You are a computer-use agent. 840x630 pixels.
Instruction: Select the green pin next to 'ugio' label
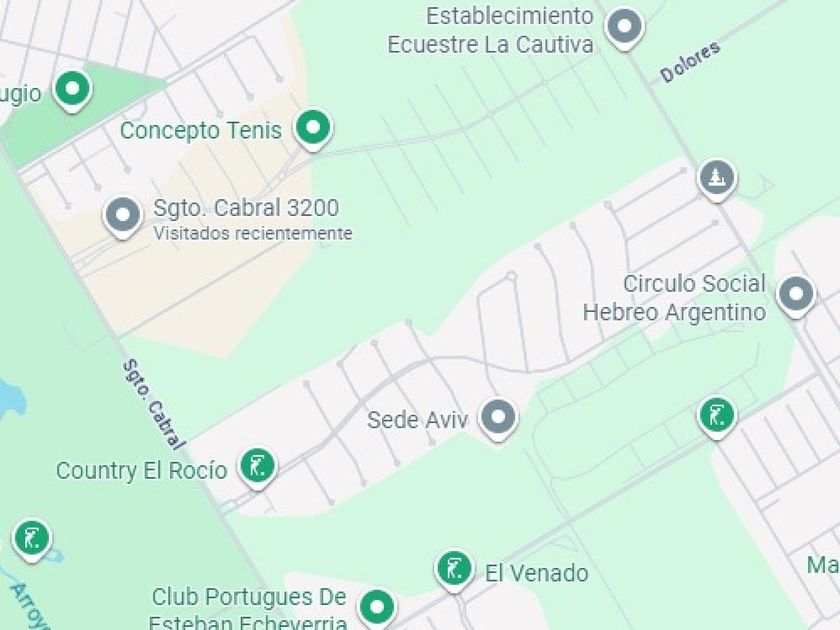coord(72,89)
